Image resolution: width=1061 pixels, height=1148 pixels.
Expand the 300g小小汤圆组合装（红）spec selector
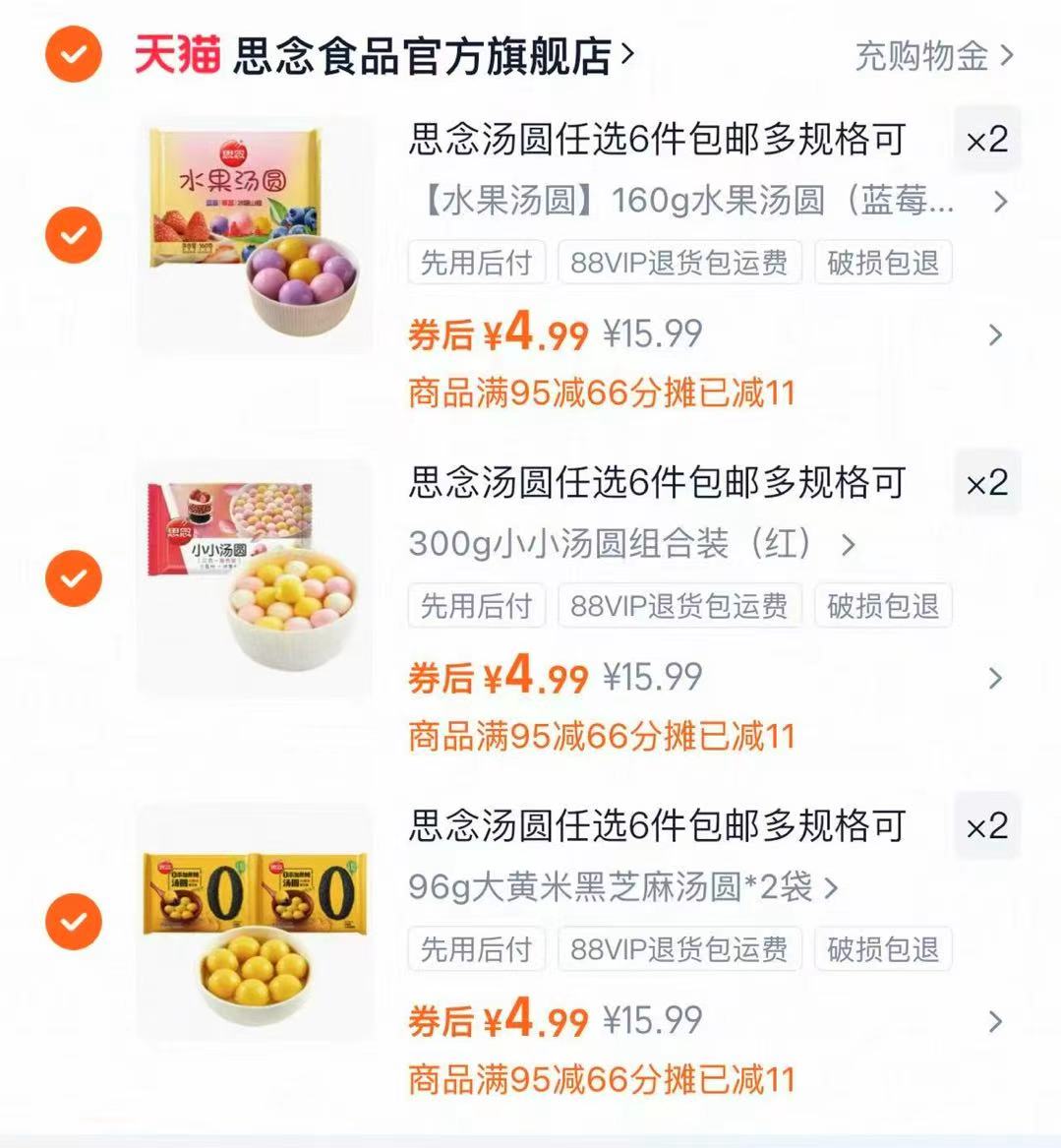[x=847, y=545]
